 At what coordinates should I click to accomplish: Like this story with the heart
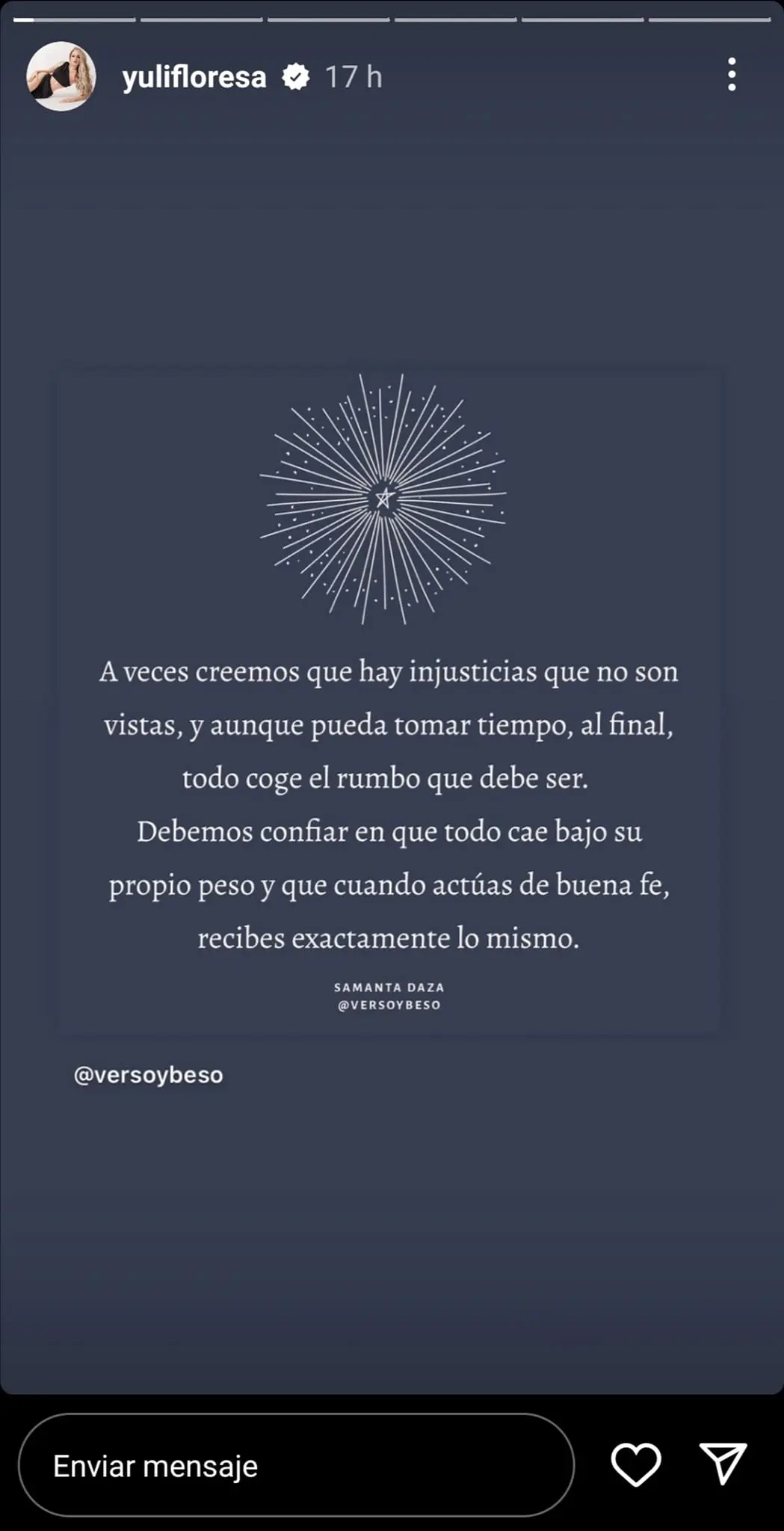pos(636,1464)
